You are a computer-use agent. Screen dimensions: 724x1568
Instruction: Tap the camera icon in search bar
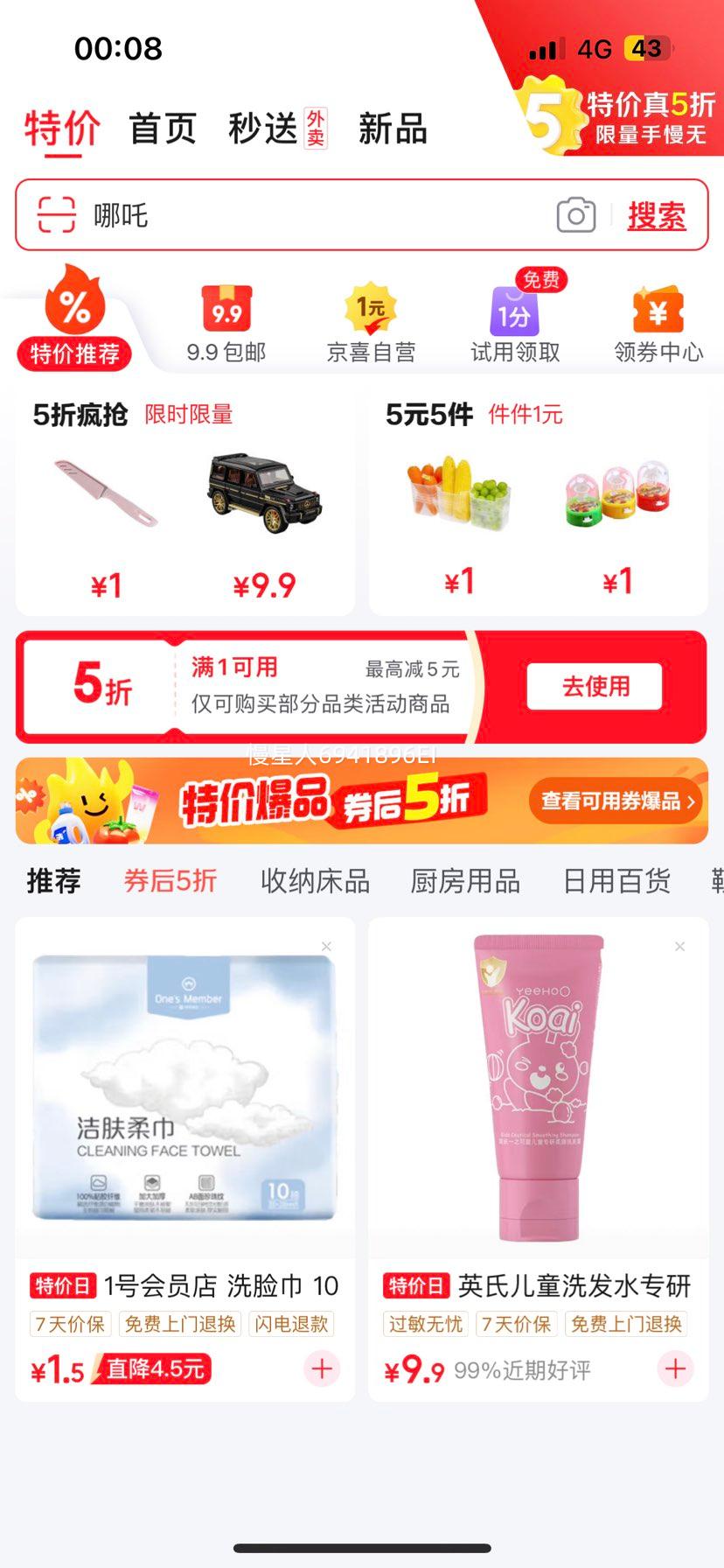click(x=575, y=215)
